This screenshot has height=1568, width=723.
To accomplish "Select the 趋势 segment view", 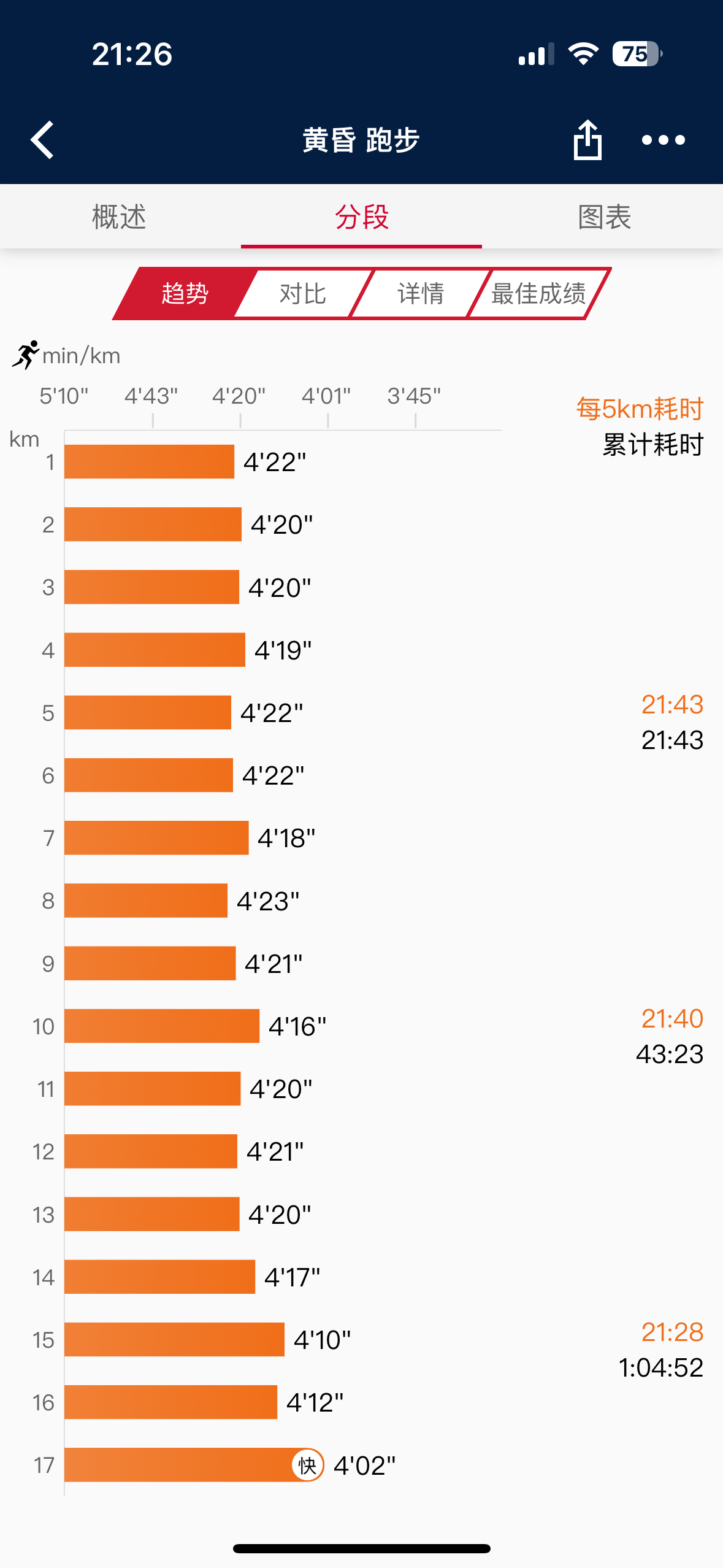I will pos(185,293).
